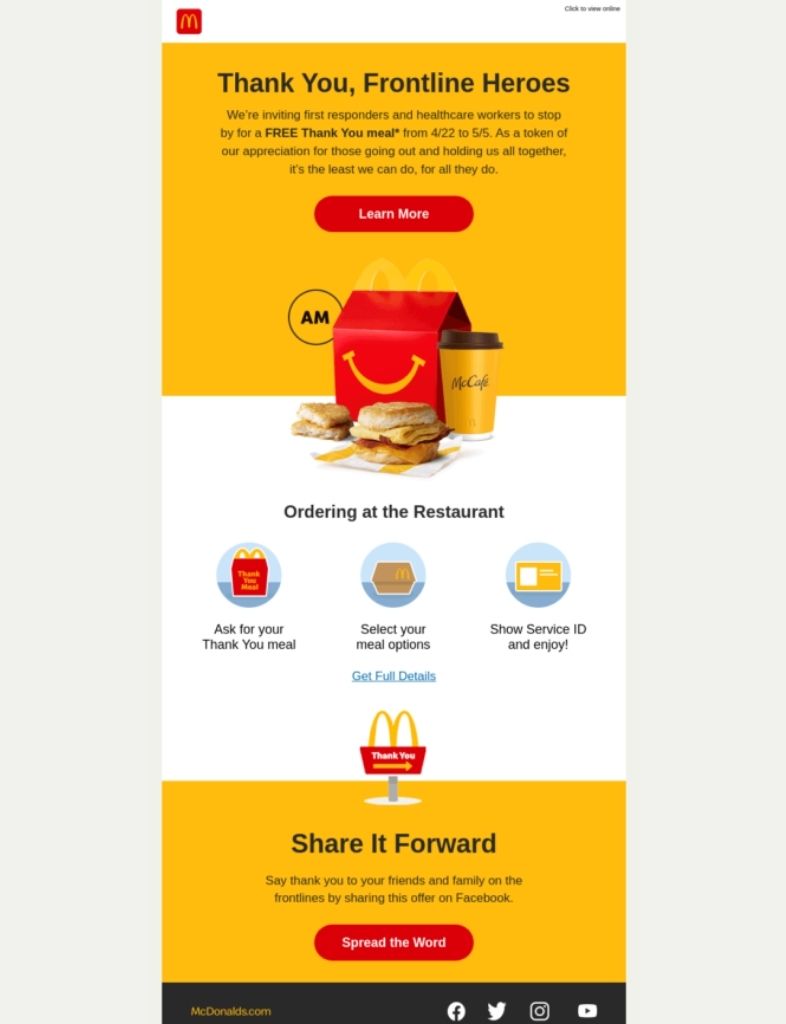Open the Instagram icon in the footer
This screenshot has height=1024, width=786.
pyautogui.click(x=539, y=1011)
